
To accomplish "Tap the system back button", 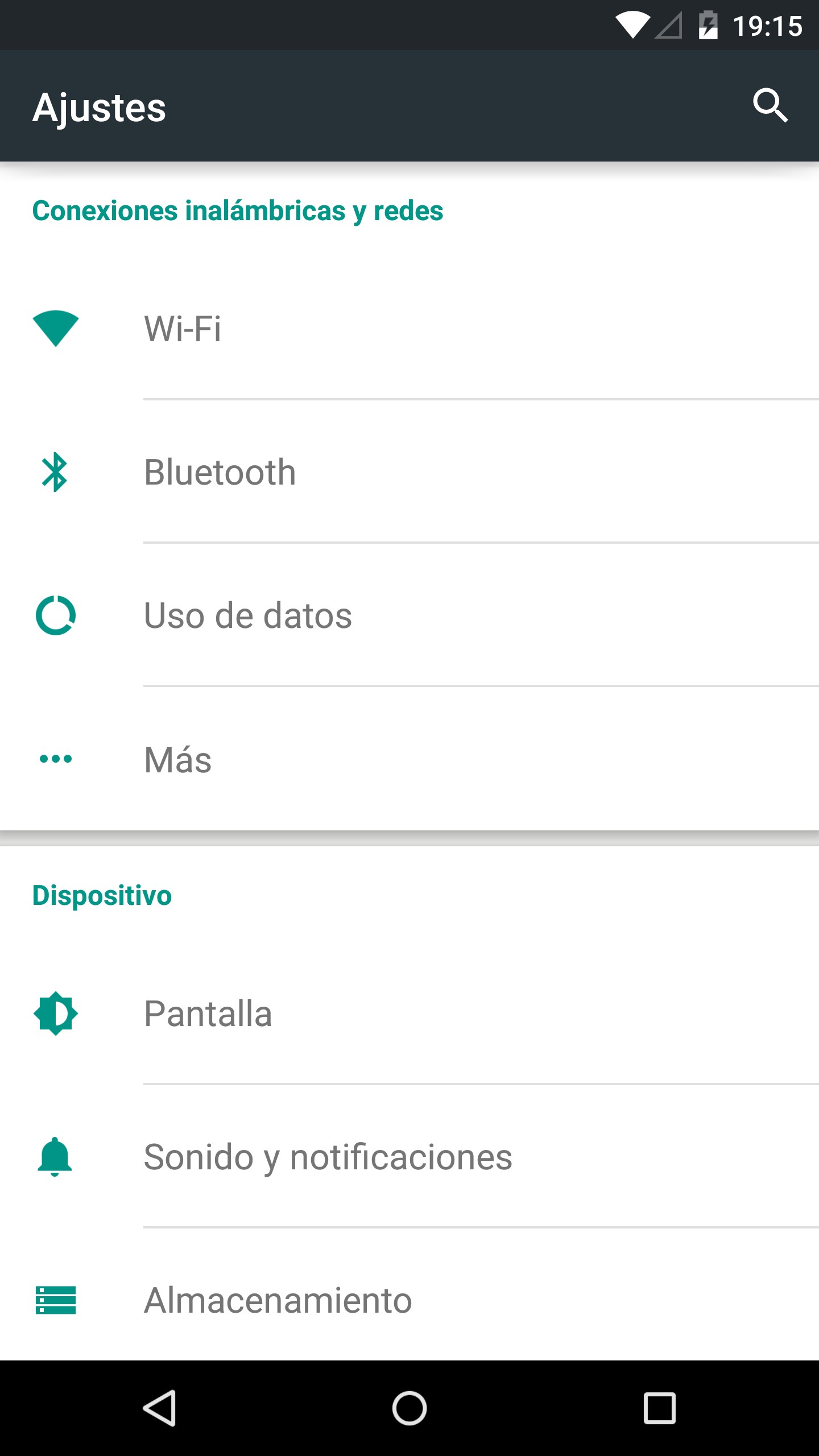I will coord(159,1408).
